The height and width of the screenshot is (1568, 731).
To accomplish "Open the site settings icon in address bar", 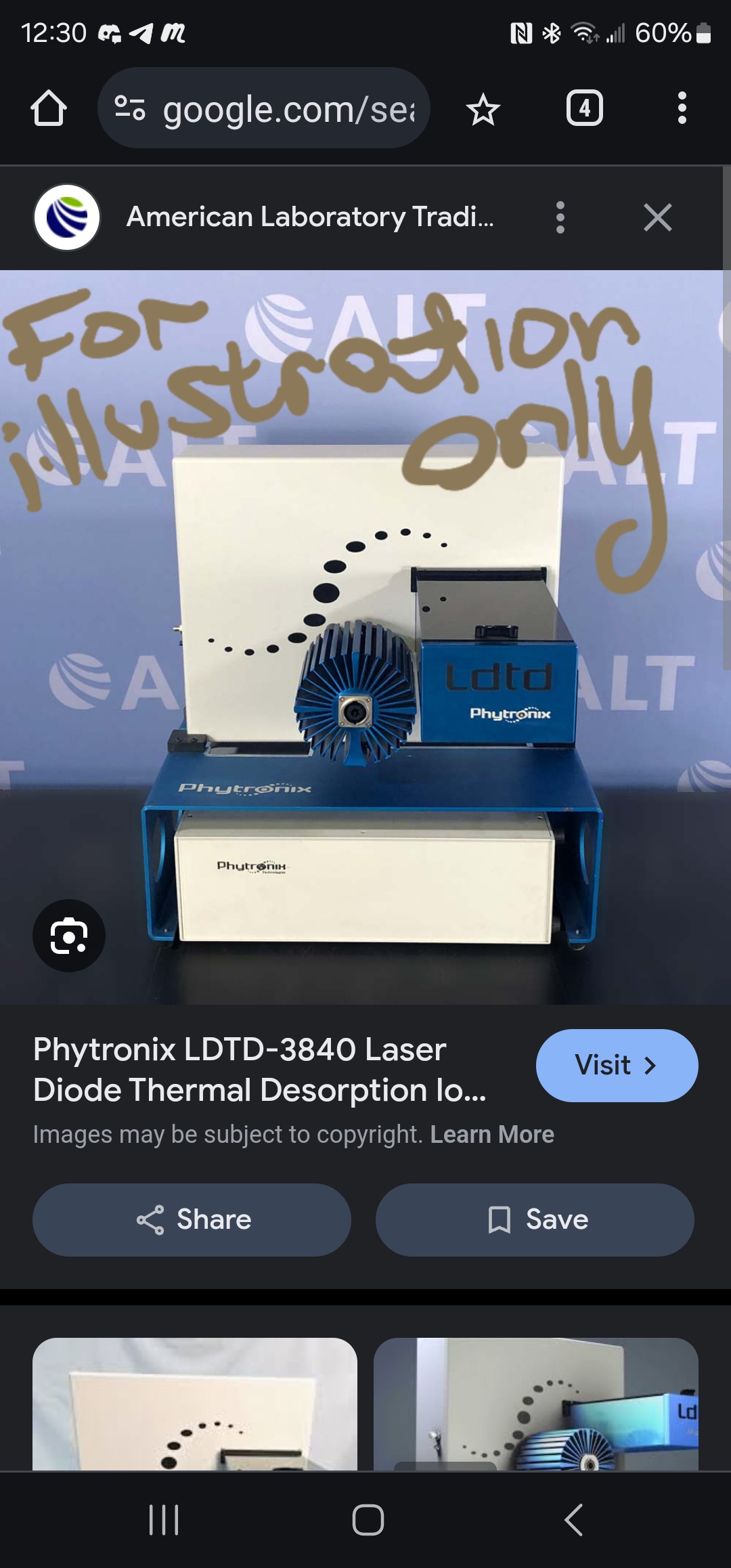I will pyautogui.click(x=130, y=108).
